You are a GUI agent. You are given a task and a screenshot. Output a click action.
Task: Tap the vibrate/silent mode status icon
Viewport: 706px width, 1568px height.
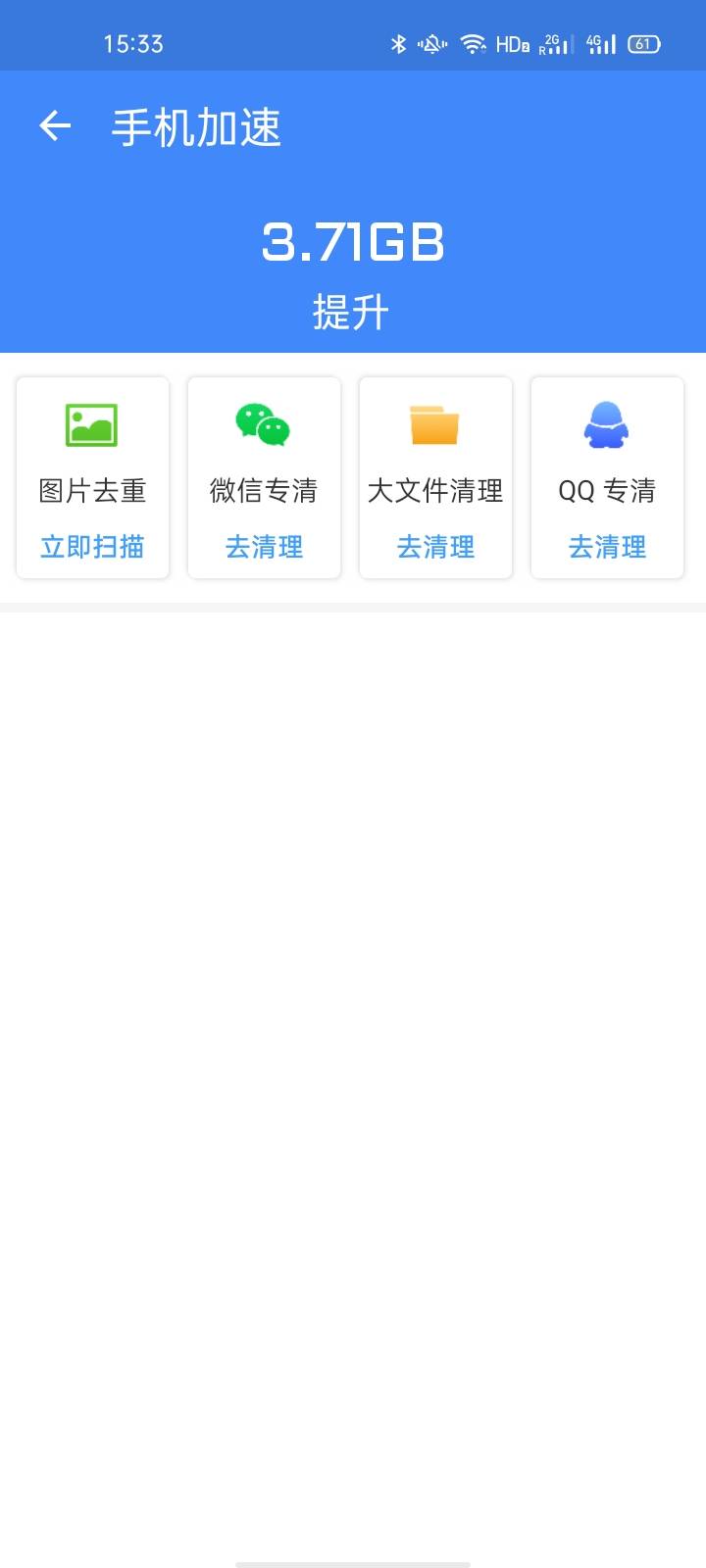click(x=431, y=43)
